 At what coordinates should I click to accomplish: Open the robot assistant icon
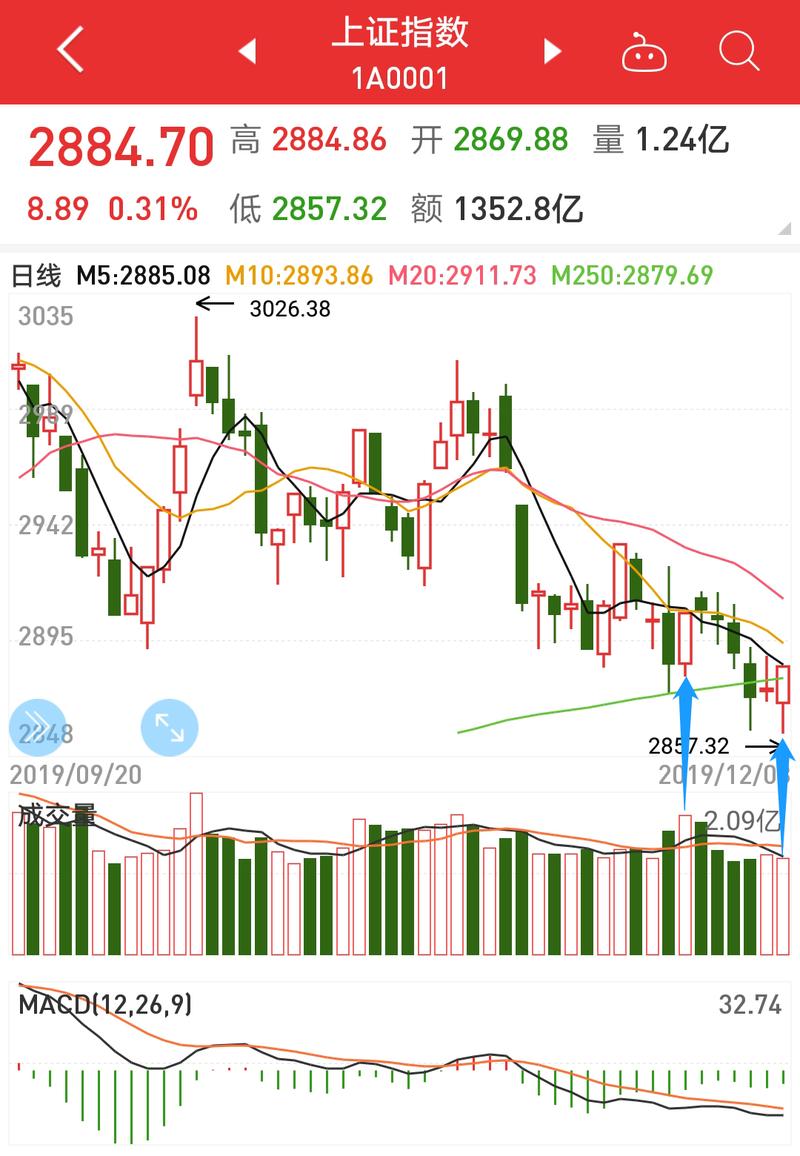[x=644, y=52]
